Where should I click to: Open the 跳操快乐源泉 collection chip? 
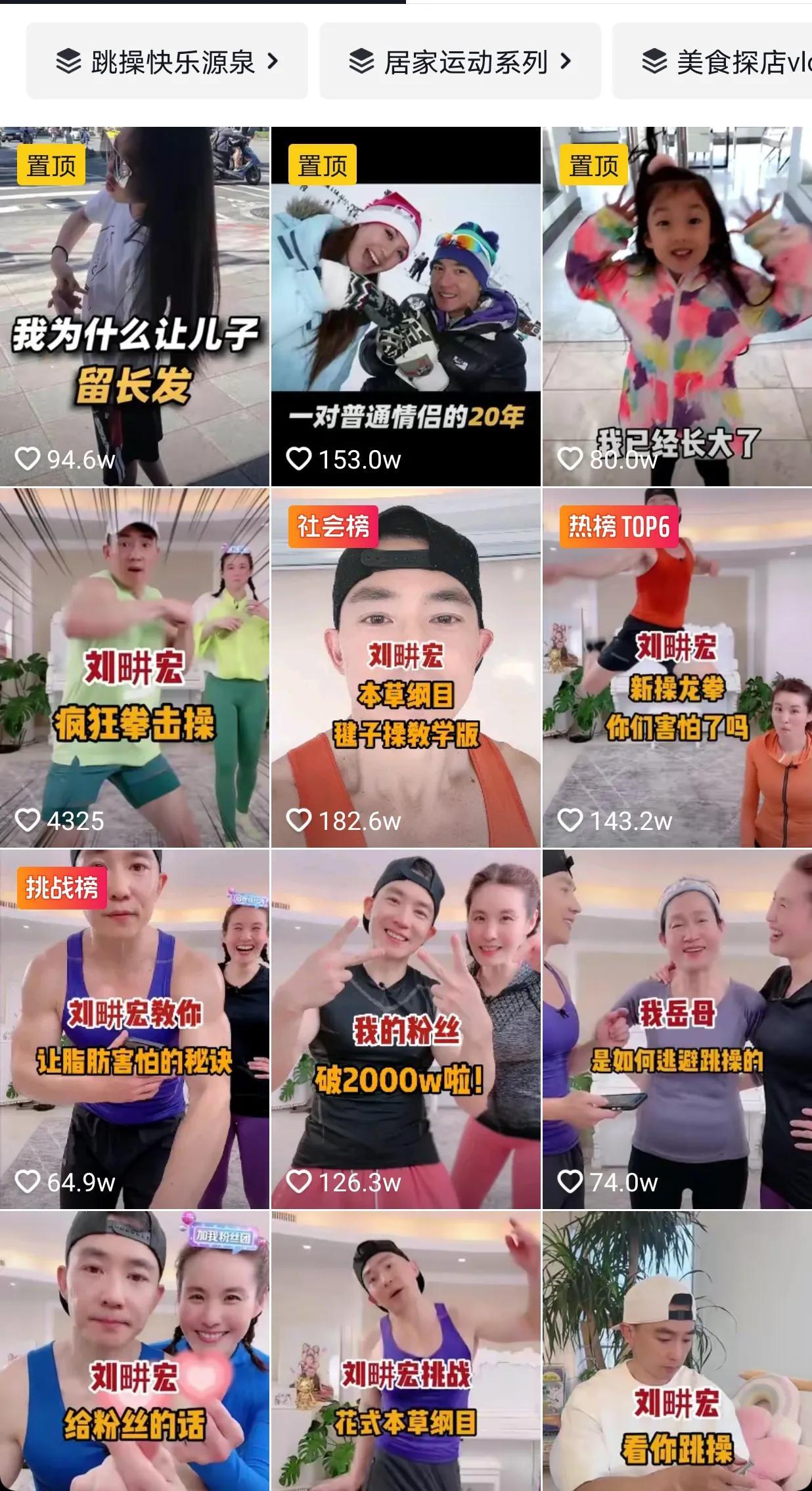pos(167,61)
